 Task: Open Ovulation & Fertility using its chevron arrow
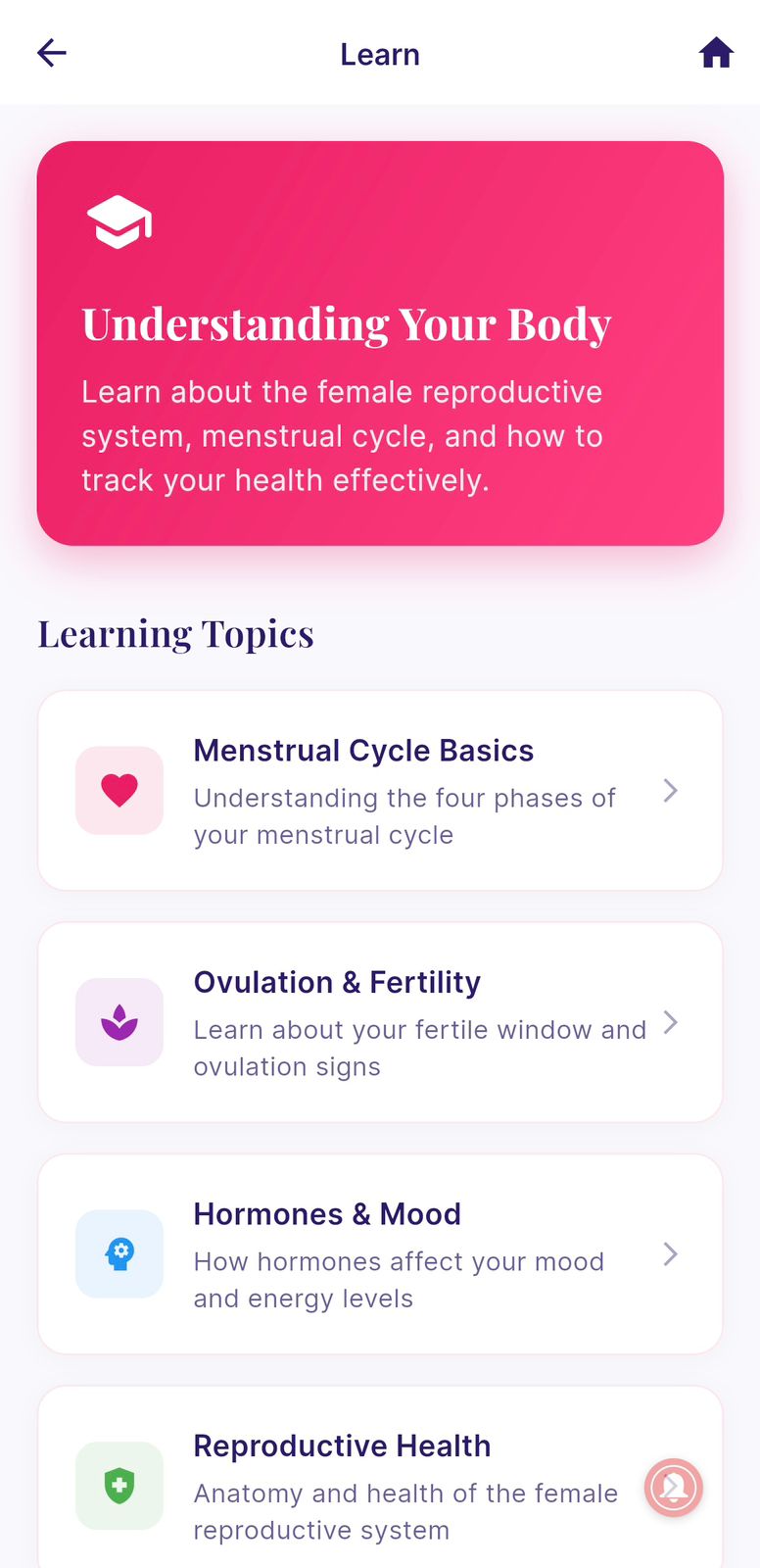671,1022
